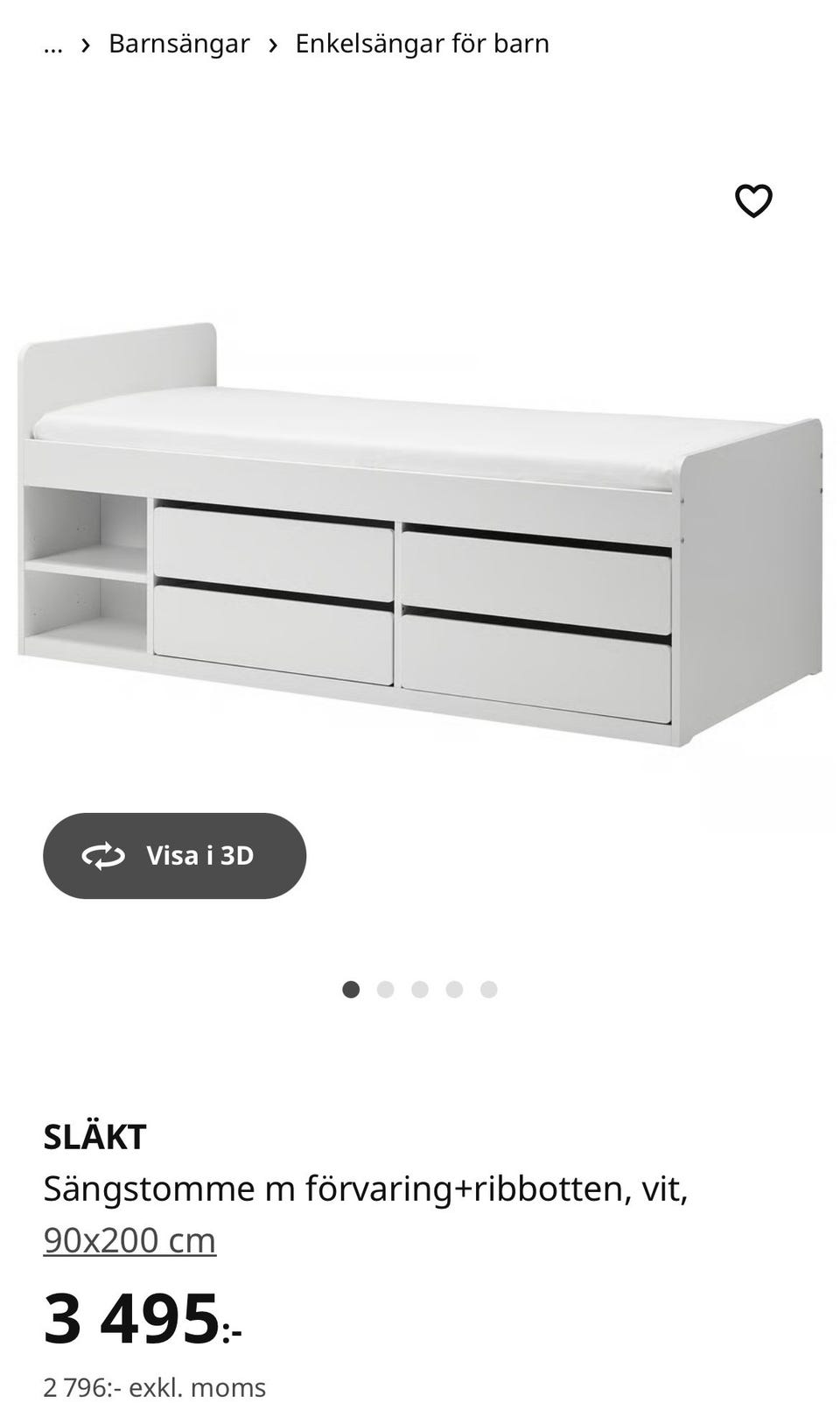Viewport: 840px width, 1424px height.
Task: Open the Enkelsängar för barn breadcrumb
Action: [422, 44]
